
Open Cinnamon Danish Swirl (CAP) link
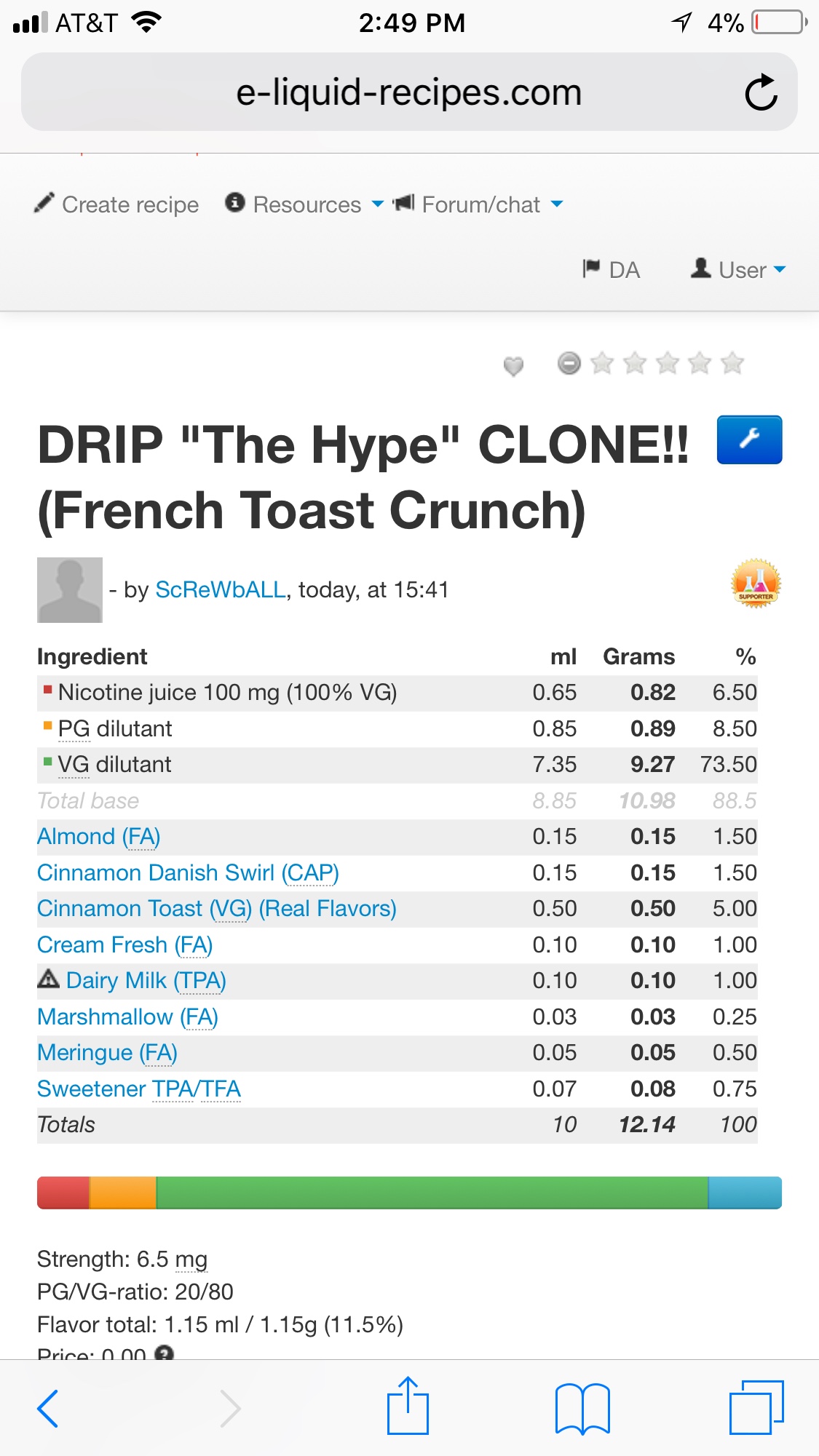pyautogui.click(x=188, y=872)
